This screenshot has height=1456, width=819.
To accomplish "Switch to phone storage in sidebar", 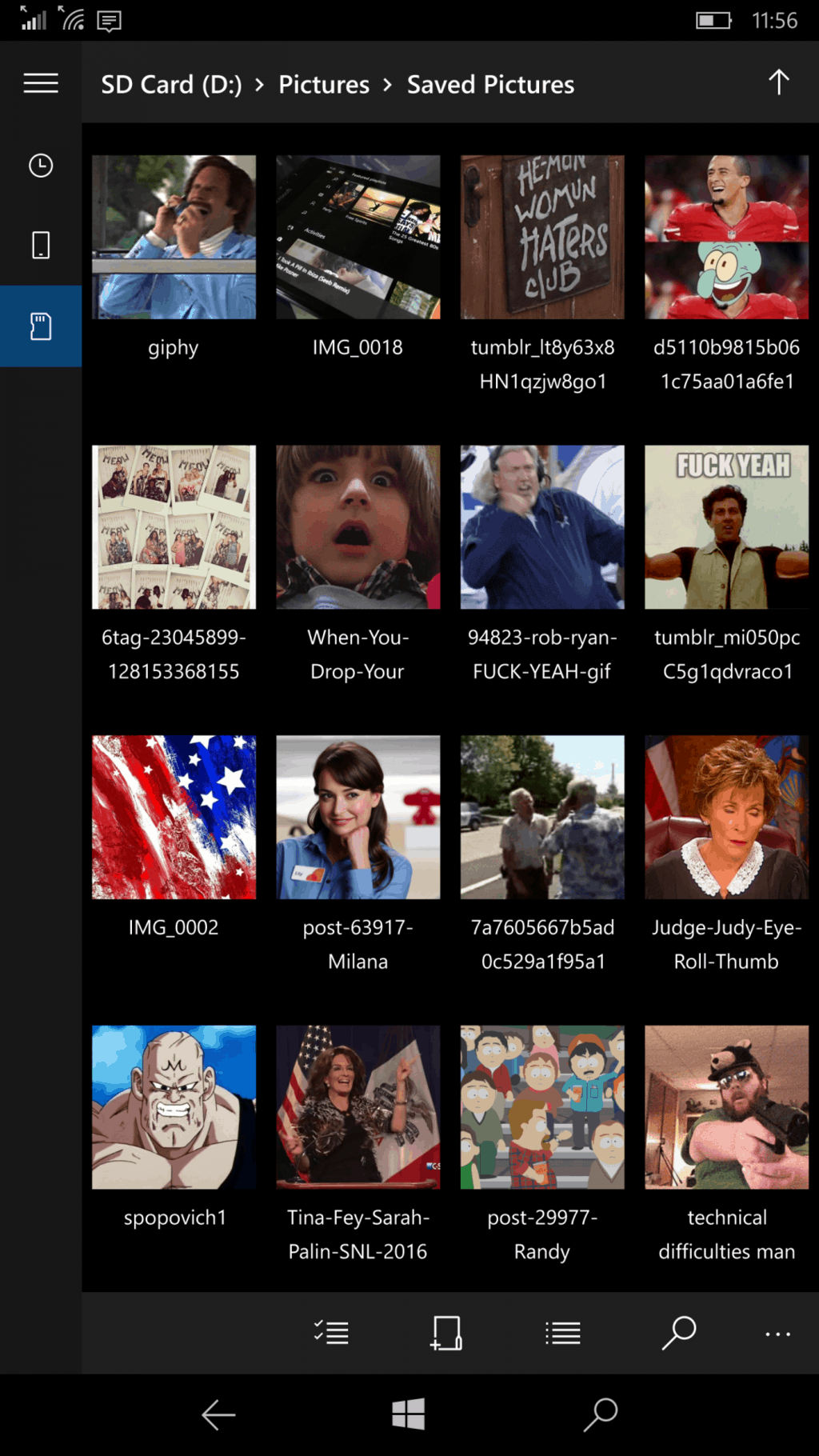I will point(41,245).
